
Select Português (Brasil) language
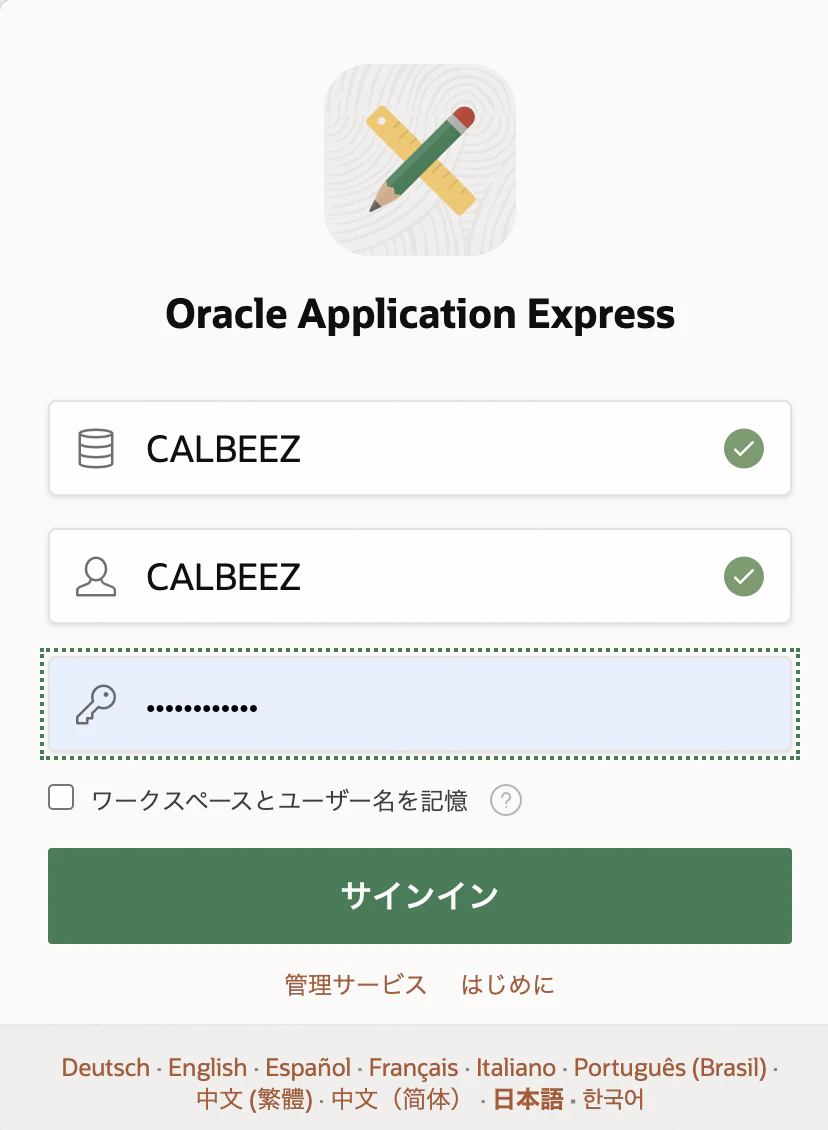[x=670, y=1068]
